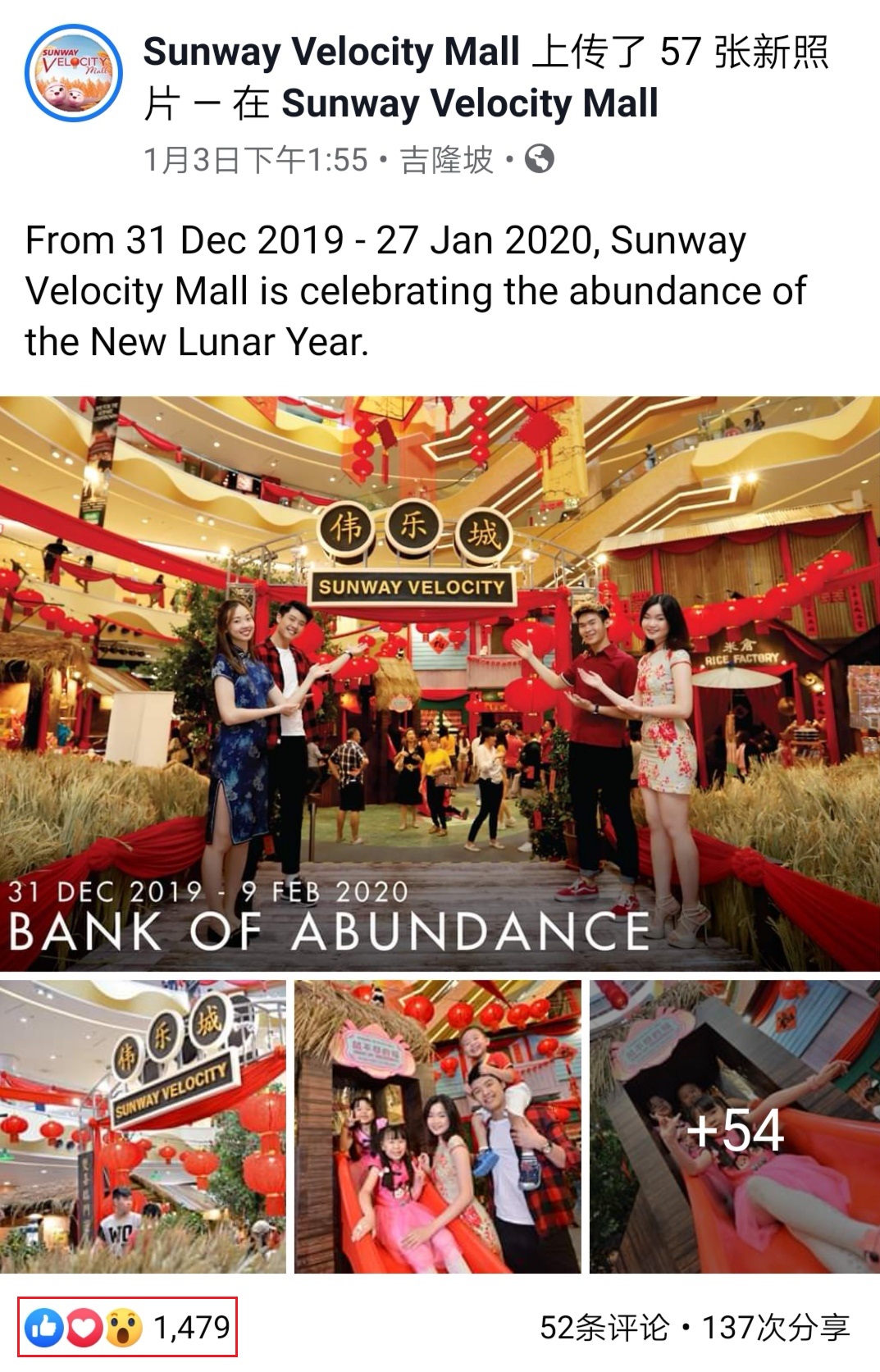View the 137 shares
This screenshot has width=880, height=1372.
coord(776,1328)
